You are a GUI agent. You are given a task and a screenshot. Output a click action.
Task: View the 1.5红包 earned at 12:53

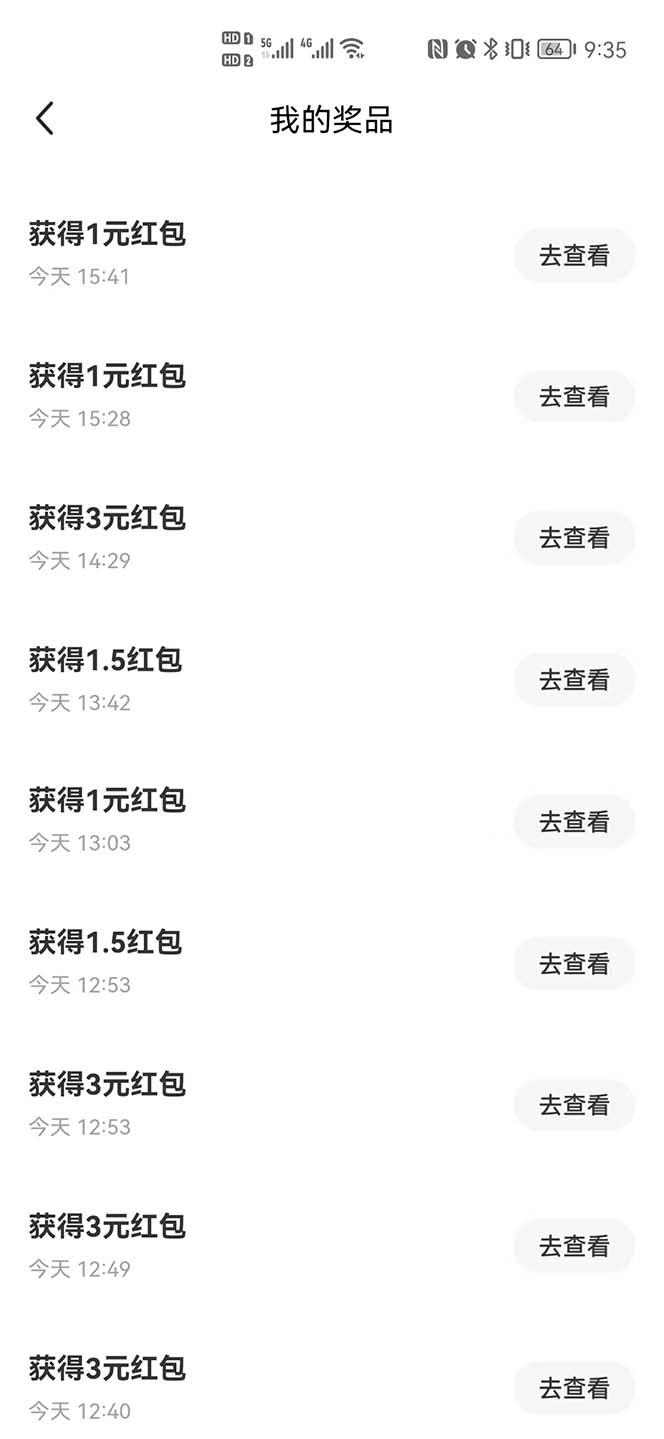(x=574, y=964)
